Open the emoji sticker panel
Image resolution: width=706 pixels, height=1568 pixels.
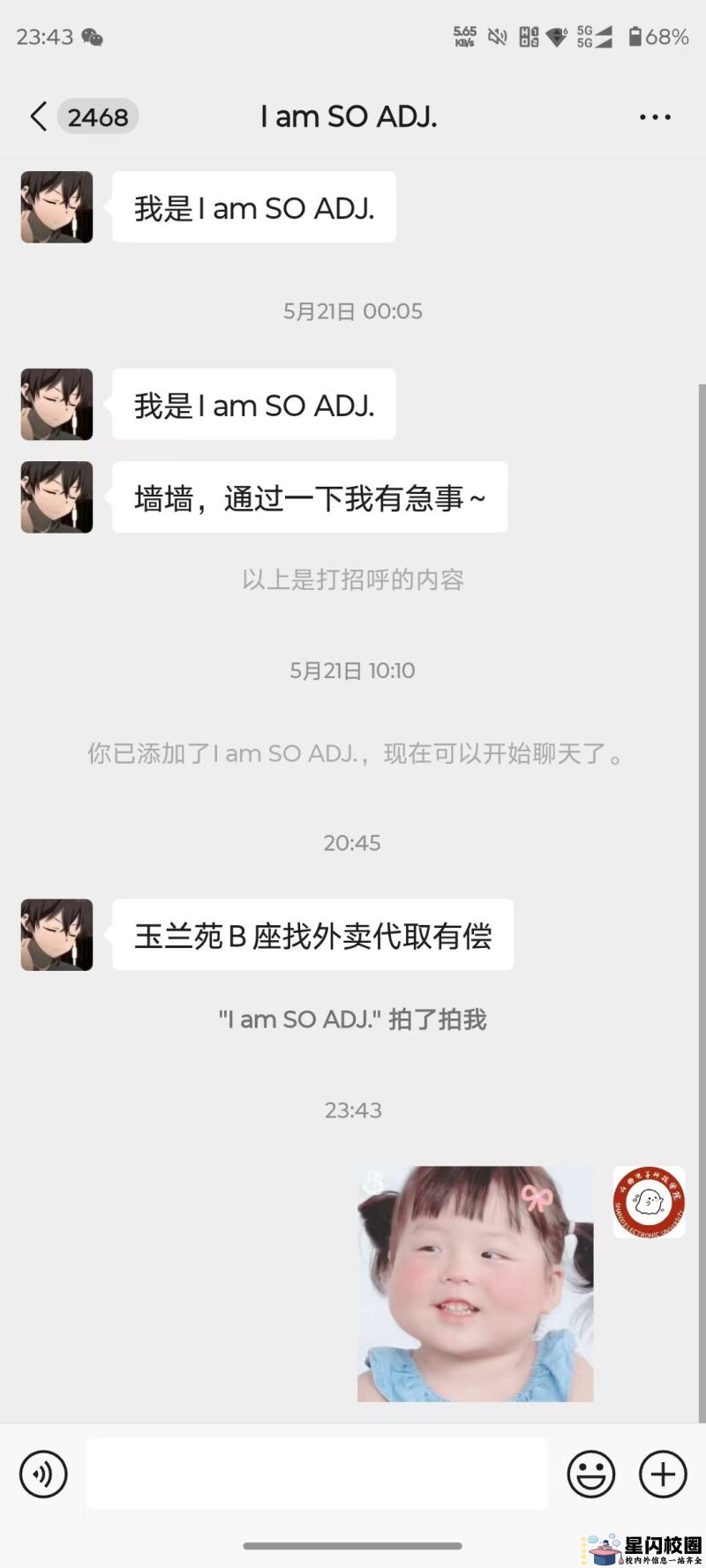pos(590,1474)
